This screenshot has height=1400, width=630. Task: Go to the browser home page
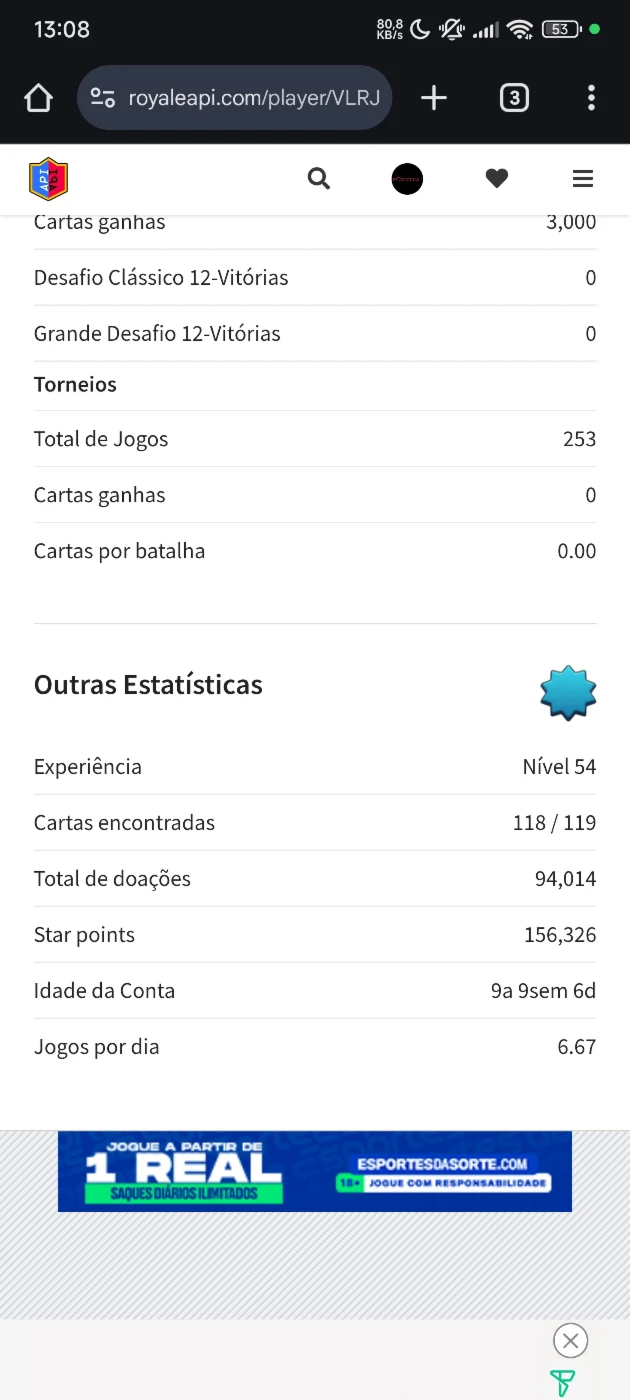(x=38, y=98)
